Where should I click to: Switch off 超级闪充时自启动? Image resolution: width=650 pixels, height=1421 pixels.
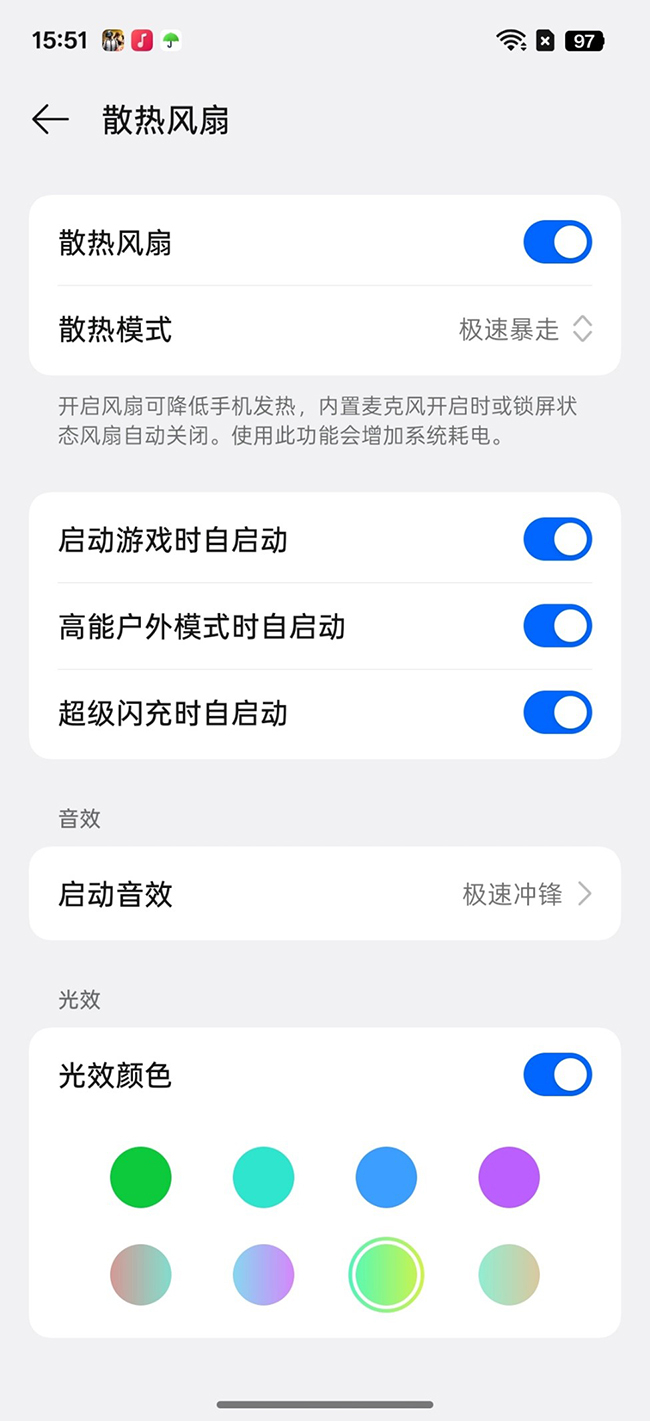tap(558, 712)
